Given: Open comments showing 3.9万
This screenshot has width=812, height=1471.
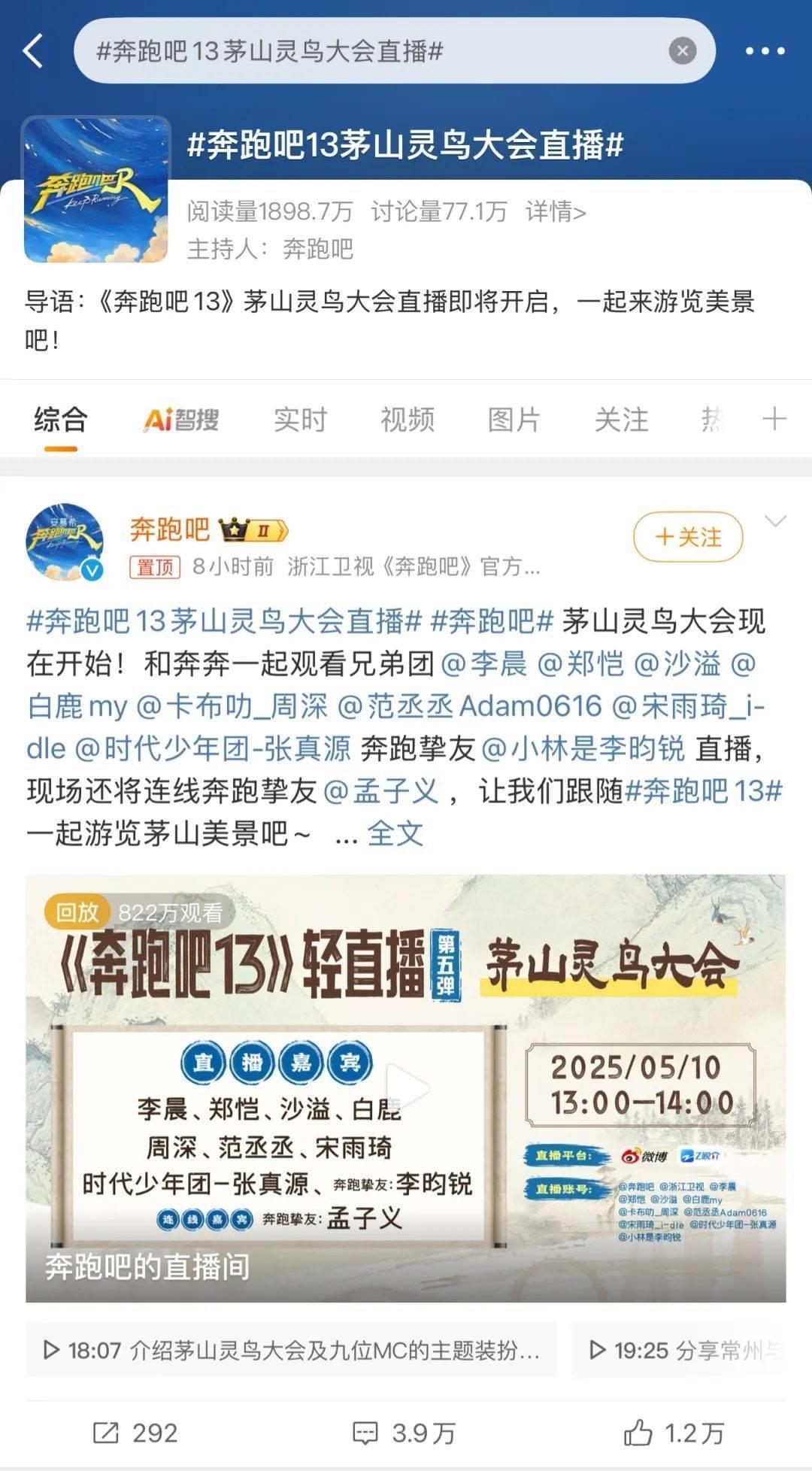Looking at the screenshot, I should click(x=404, y=1433).
